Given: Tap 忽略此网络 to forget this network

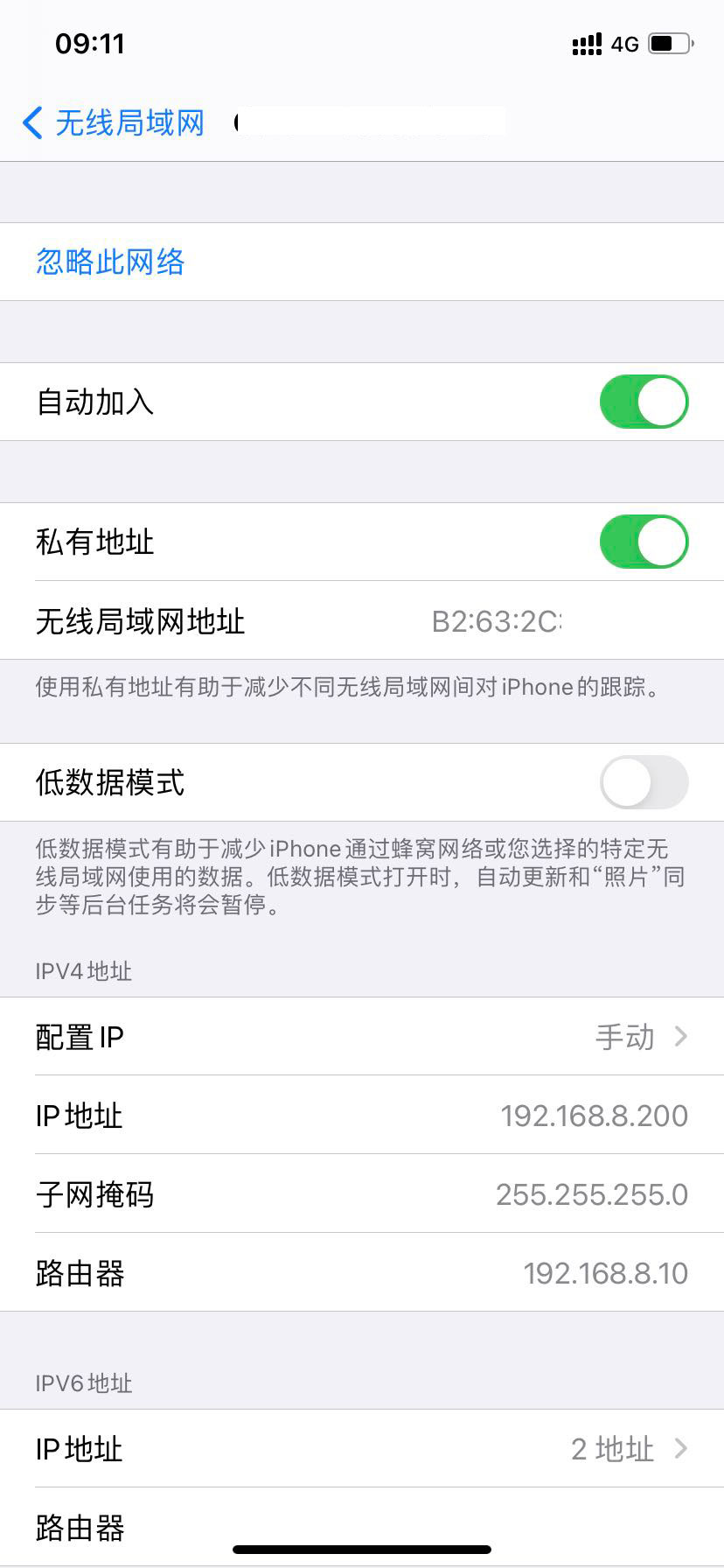Looking at the screenshot, I should (x=110, y=262).
